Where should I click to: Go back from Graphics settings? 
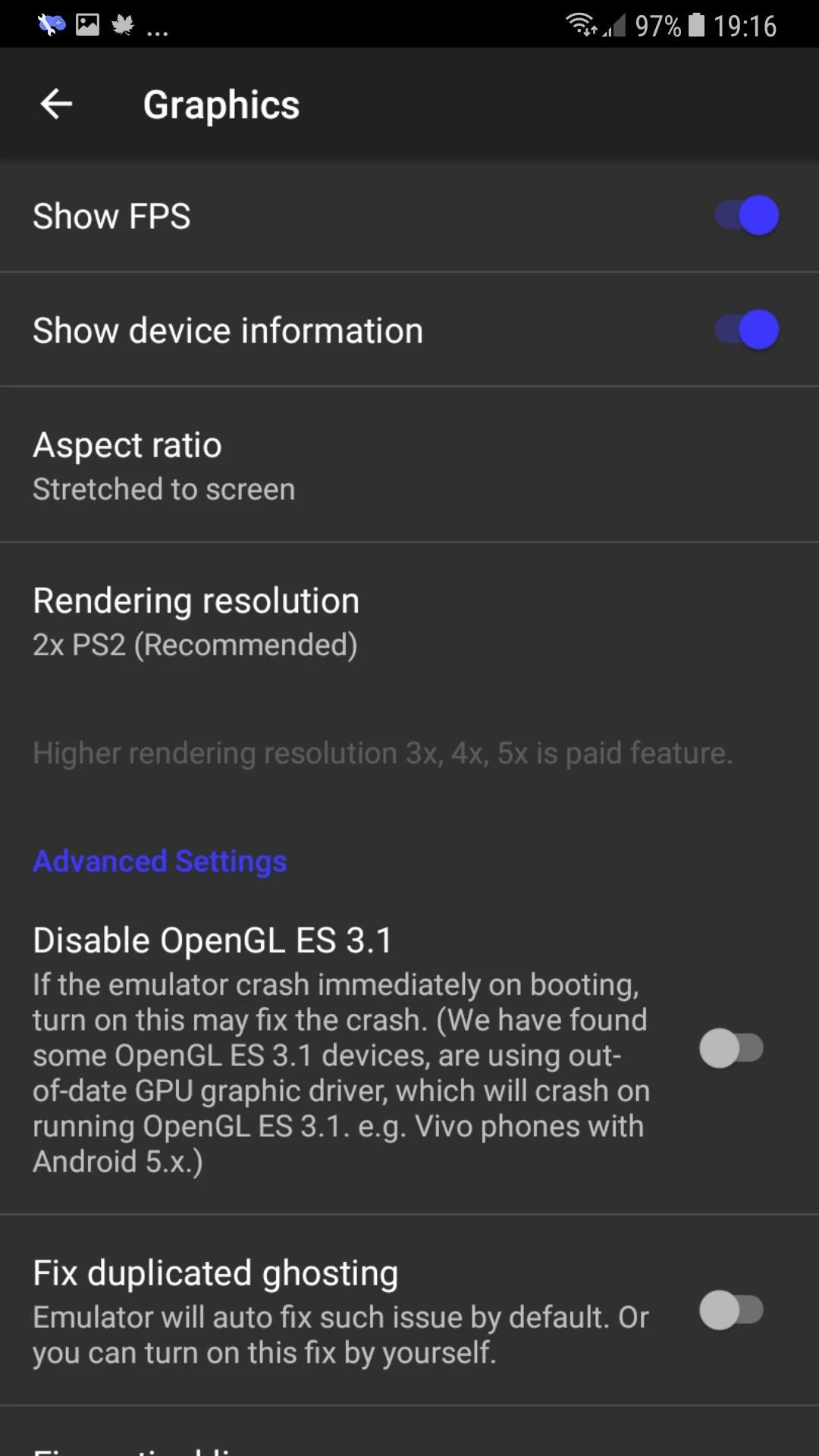[56, 104]
